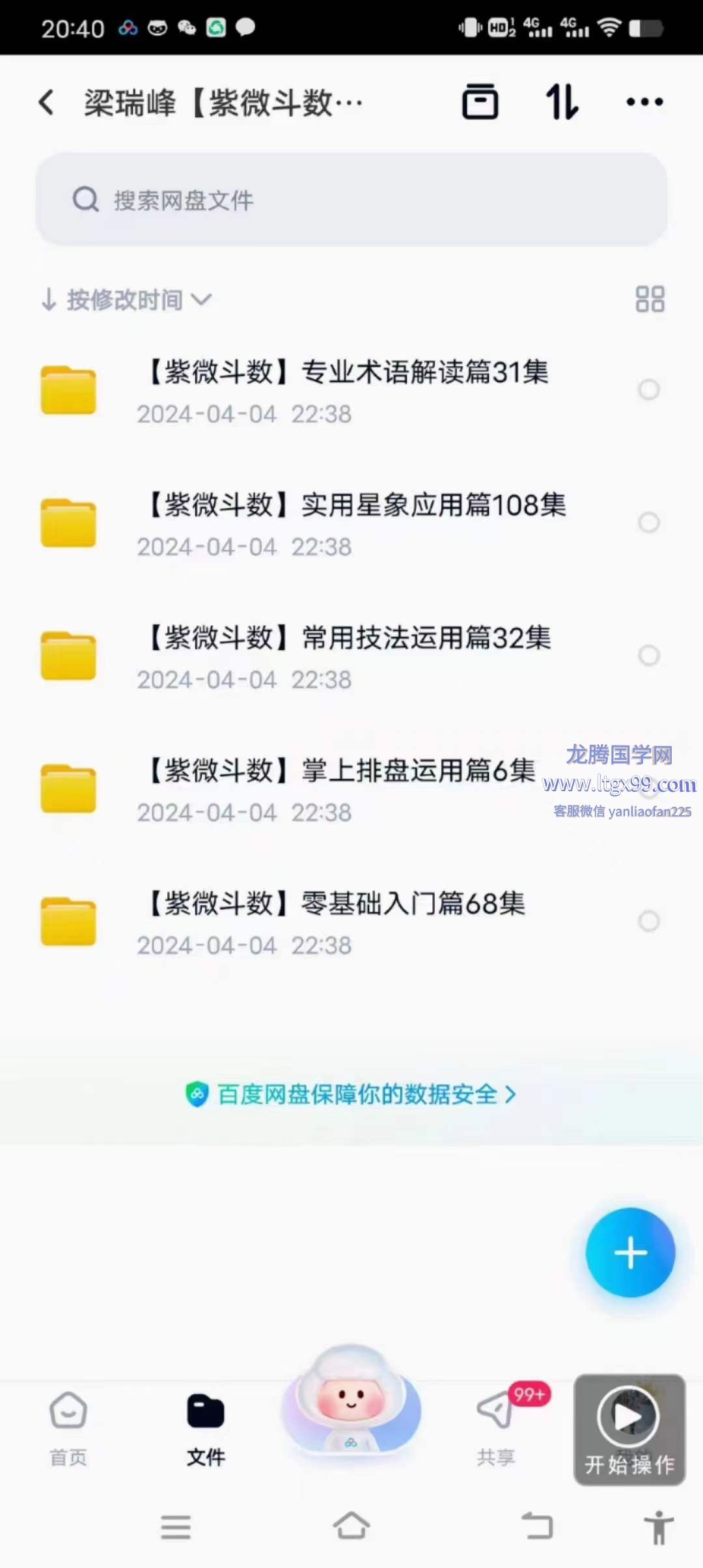Open folder 常用技法运用篇32集

coord(348,656)
